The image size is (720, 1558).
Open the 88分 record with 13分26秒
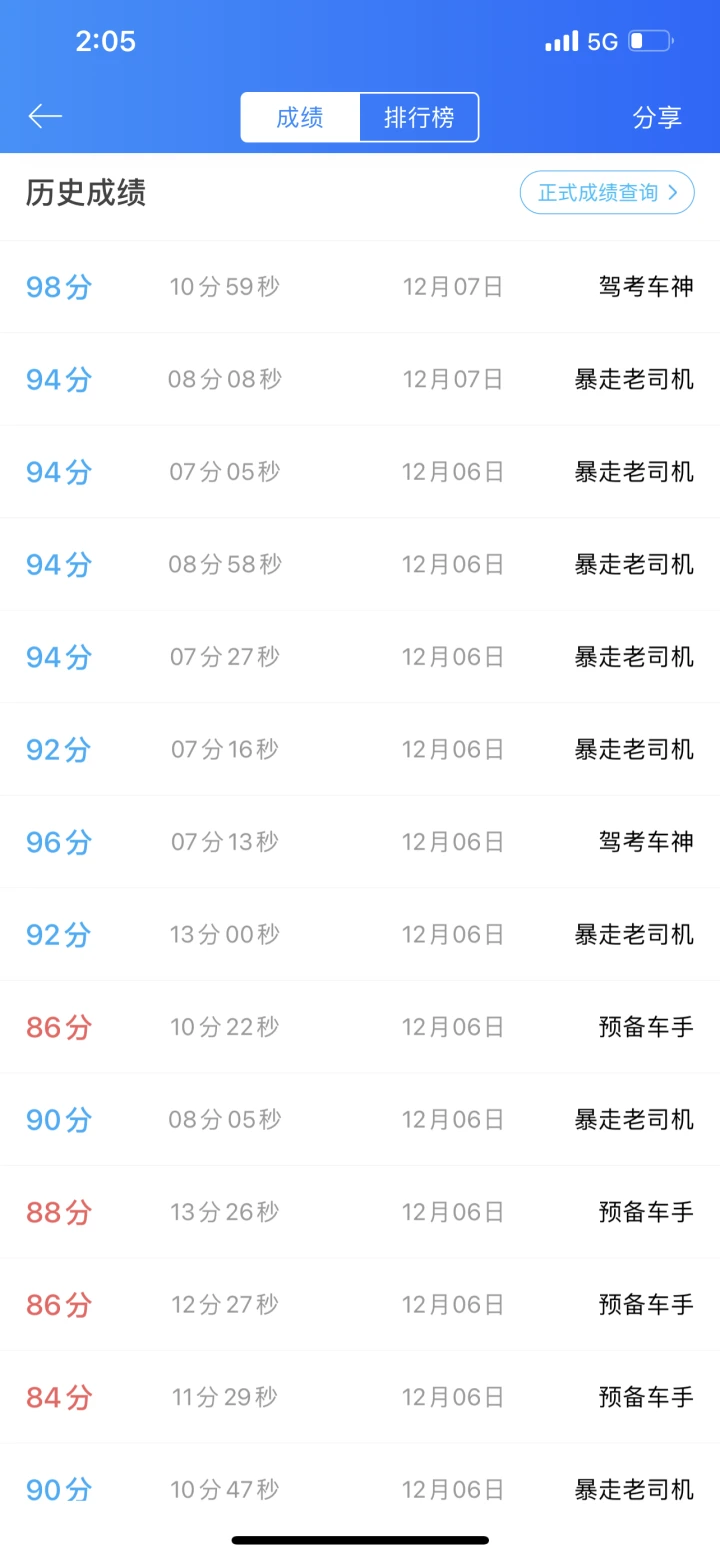[x=360, y=1212]
